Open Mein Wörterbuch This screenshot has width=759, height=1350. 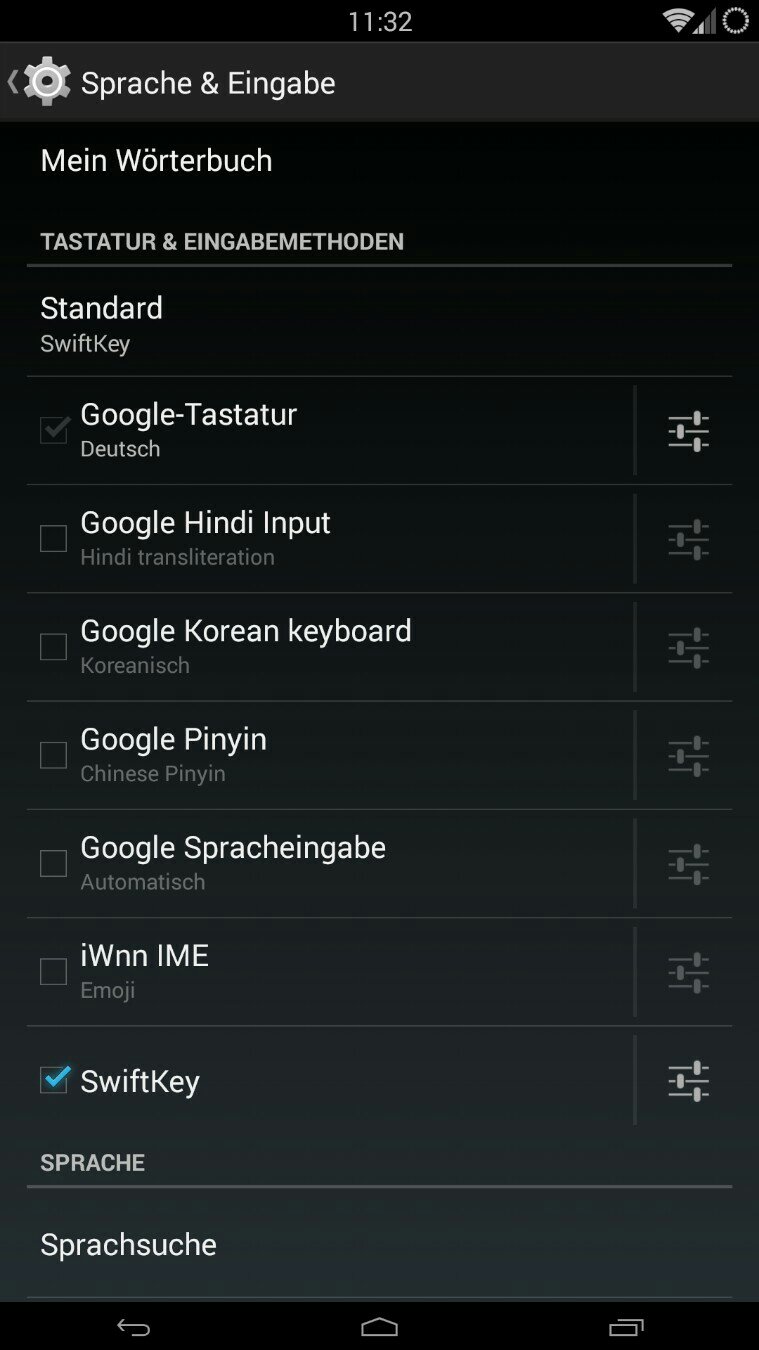[x=156, y=161]
